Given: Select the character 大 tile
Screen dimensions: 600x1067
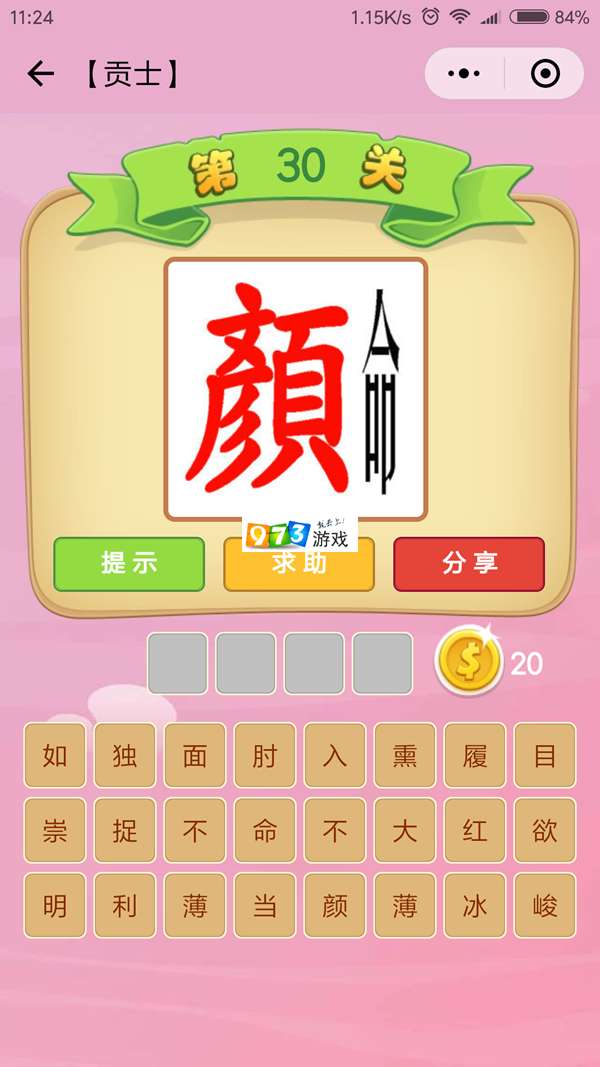Looking at the screenshot, I should pyautogui.click(x=405, y=831).
